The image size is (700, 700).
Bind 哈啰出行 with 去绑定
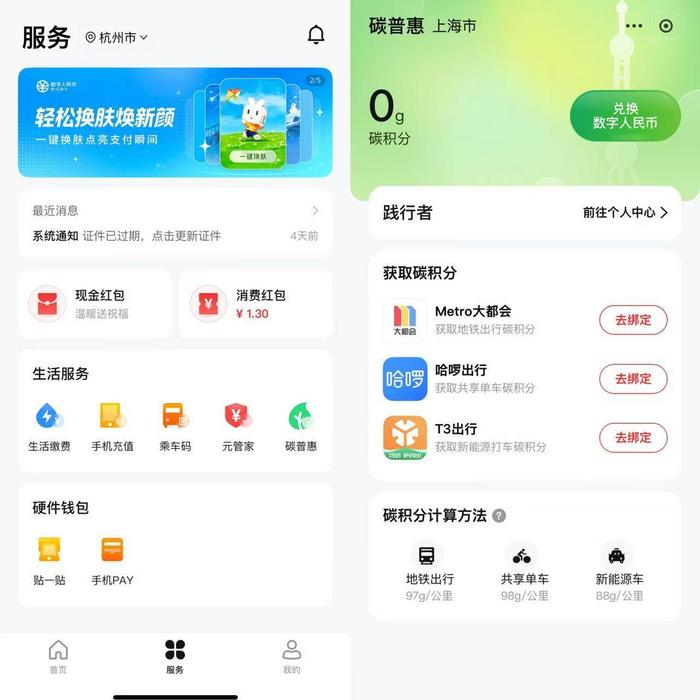click(x=632, y=379)
